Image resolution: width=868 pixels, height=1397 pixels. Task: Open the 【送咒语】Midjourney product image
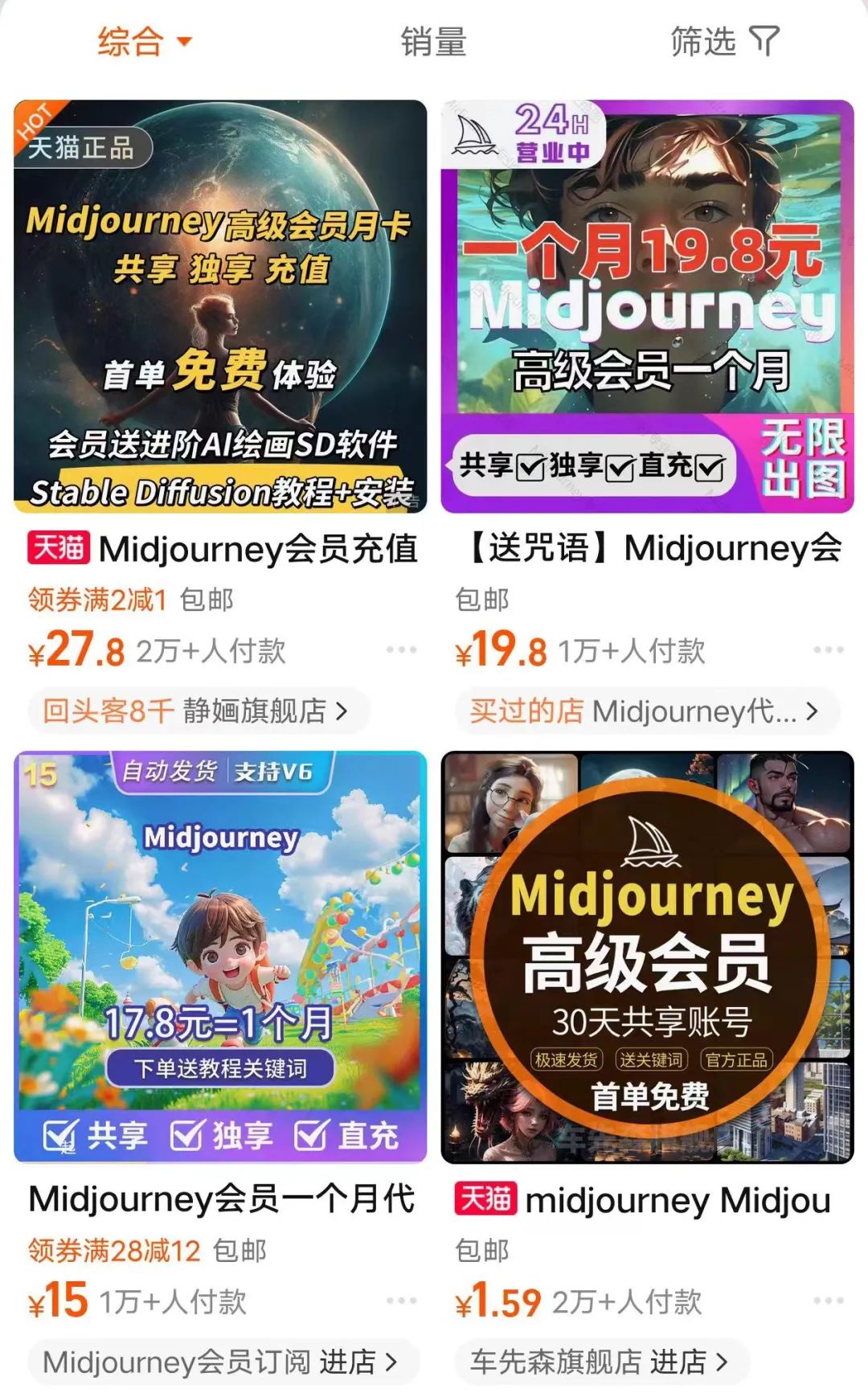click(x=647, y=306)
